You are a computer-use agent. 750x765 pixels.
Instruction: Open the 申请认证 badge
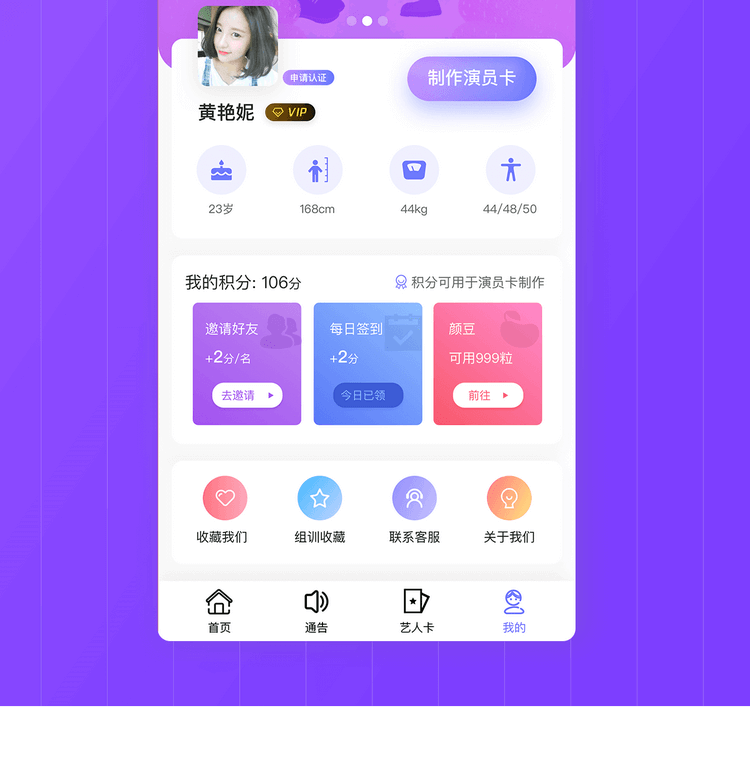coord(308,78)
